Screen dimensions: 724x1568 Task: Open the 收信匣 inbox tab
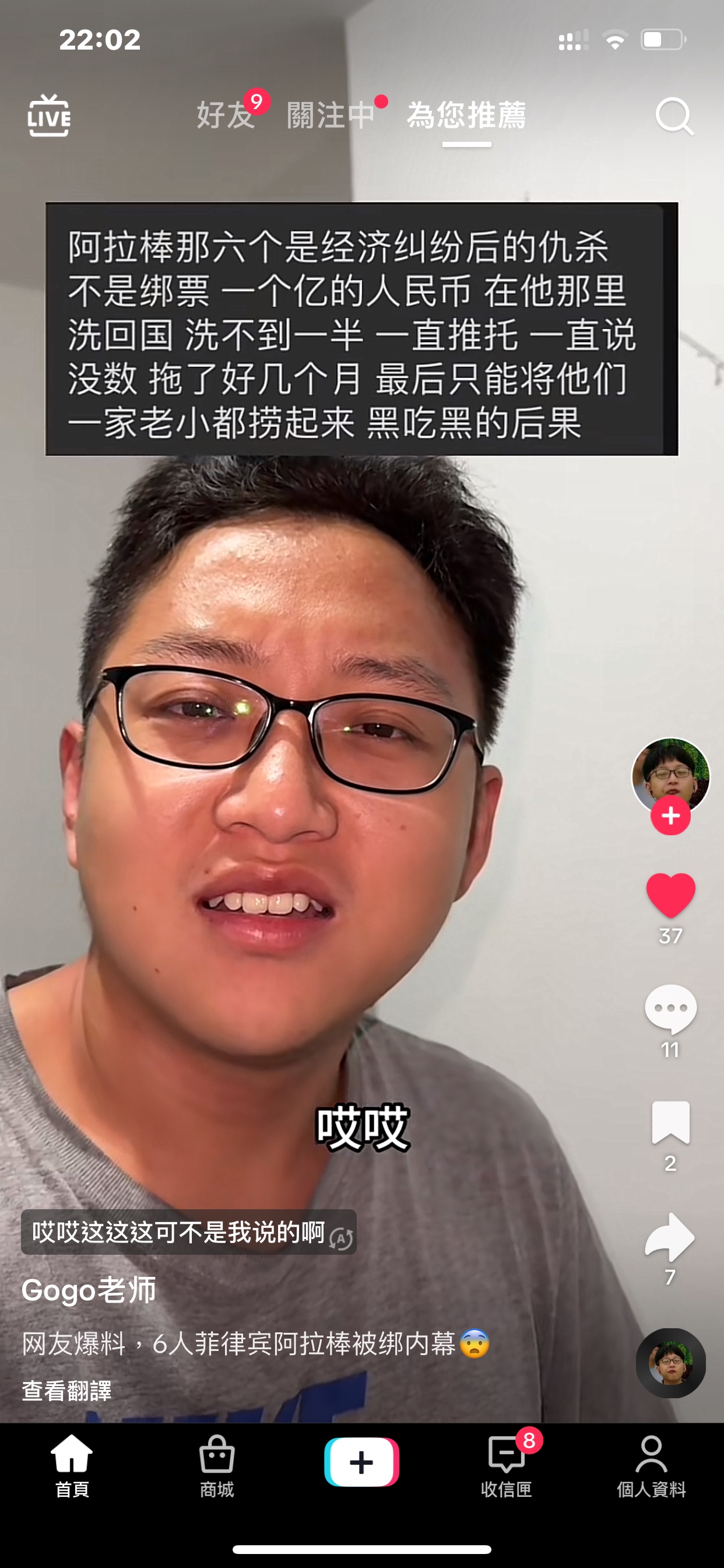[x=506, y=1466]
